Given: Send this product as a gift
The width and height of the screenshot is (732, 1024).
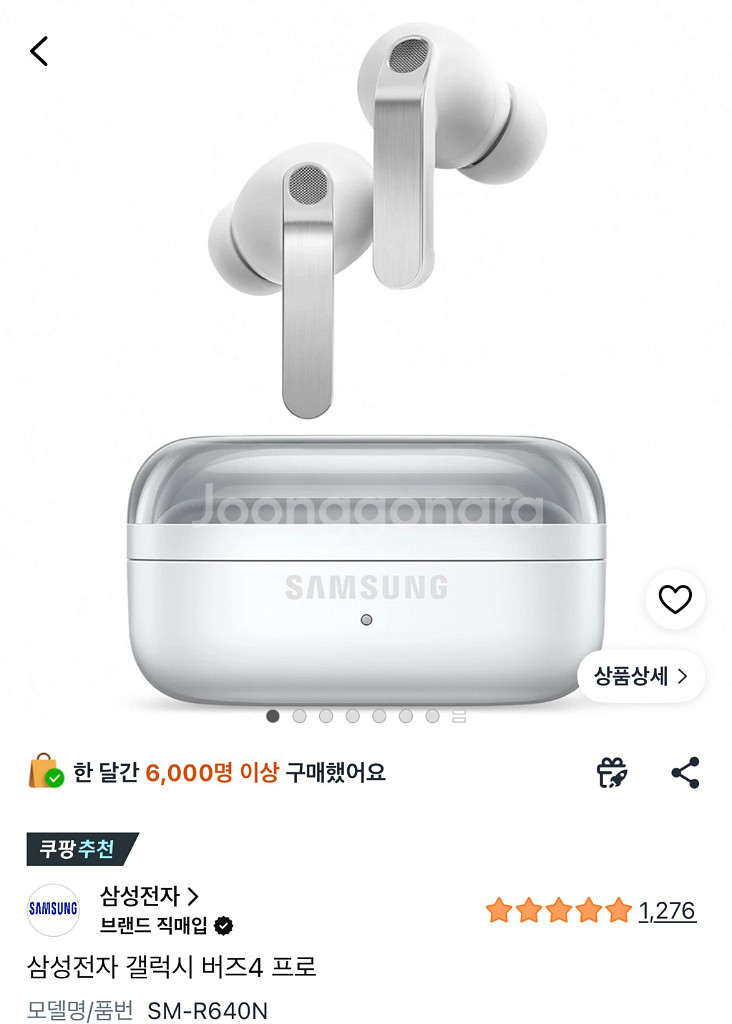Looking at the screenshot, I should 611,773.
